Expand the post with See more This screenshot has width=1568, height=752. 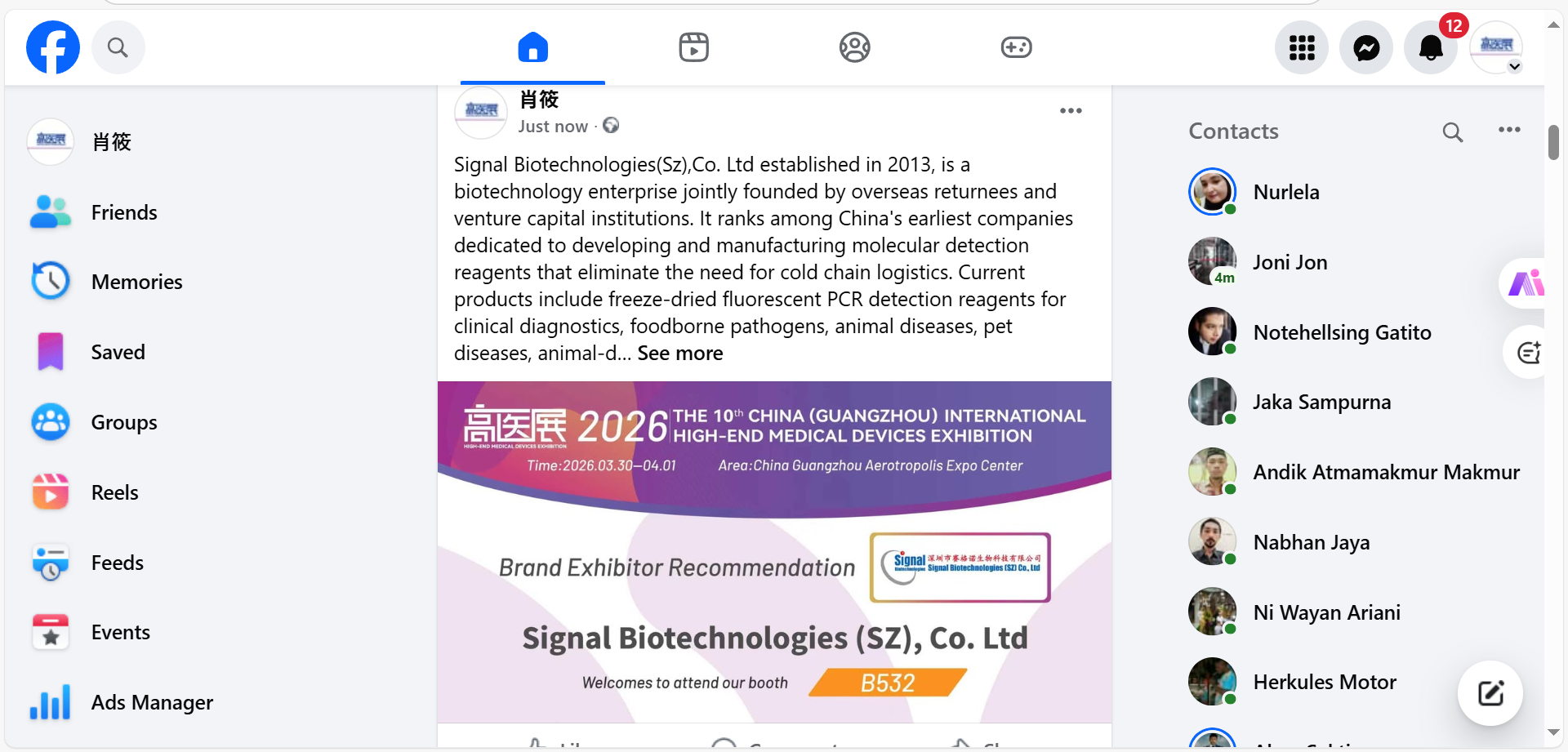click(679, 354)
